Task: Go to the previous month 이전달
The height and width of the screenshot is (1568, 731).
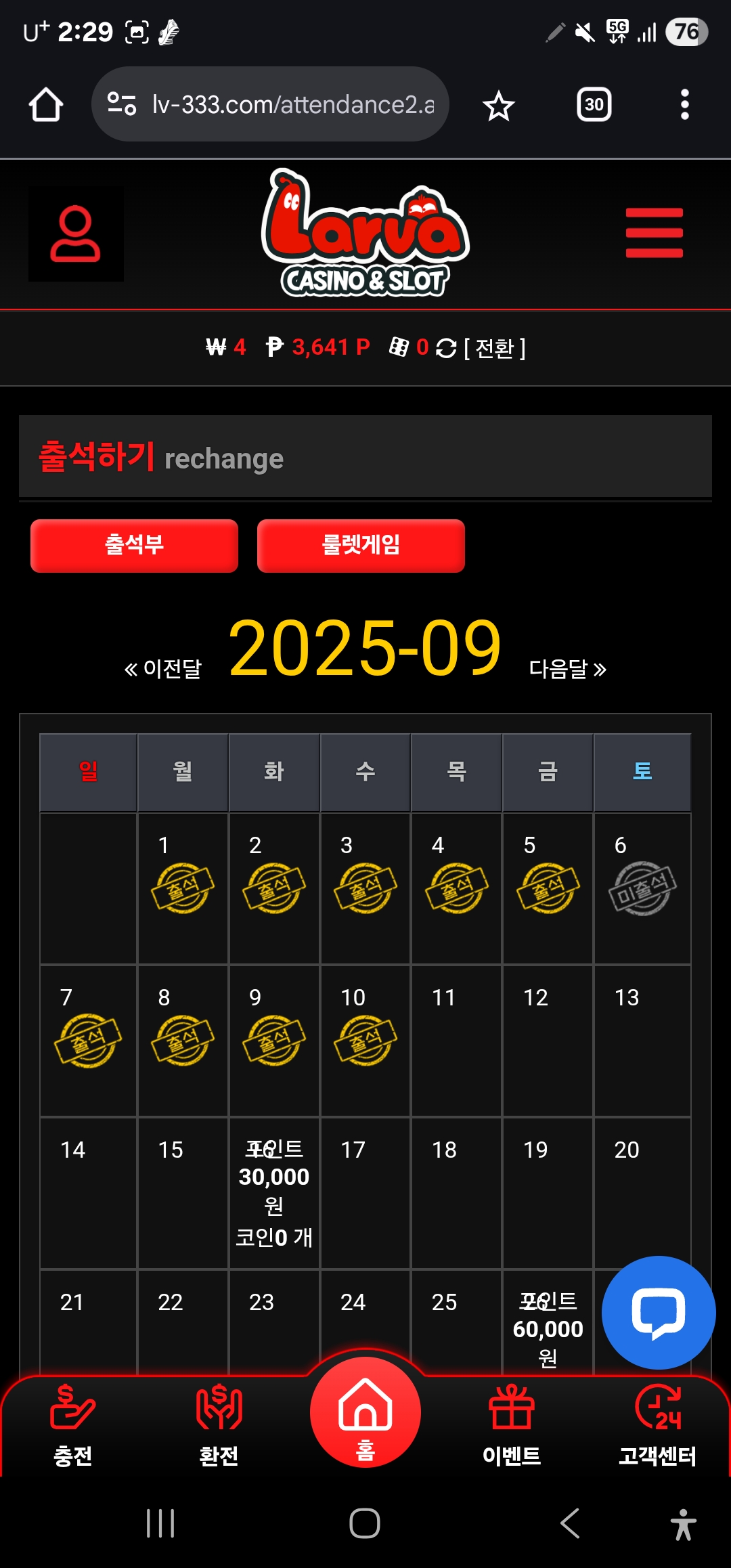Action: coord(163,669)
